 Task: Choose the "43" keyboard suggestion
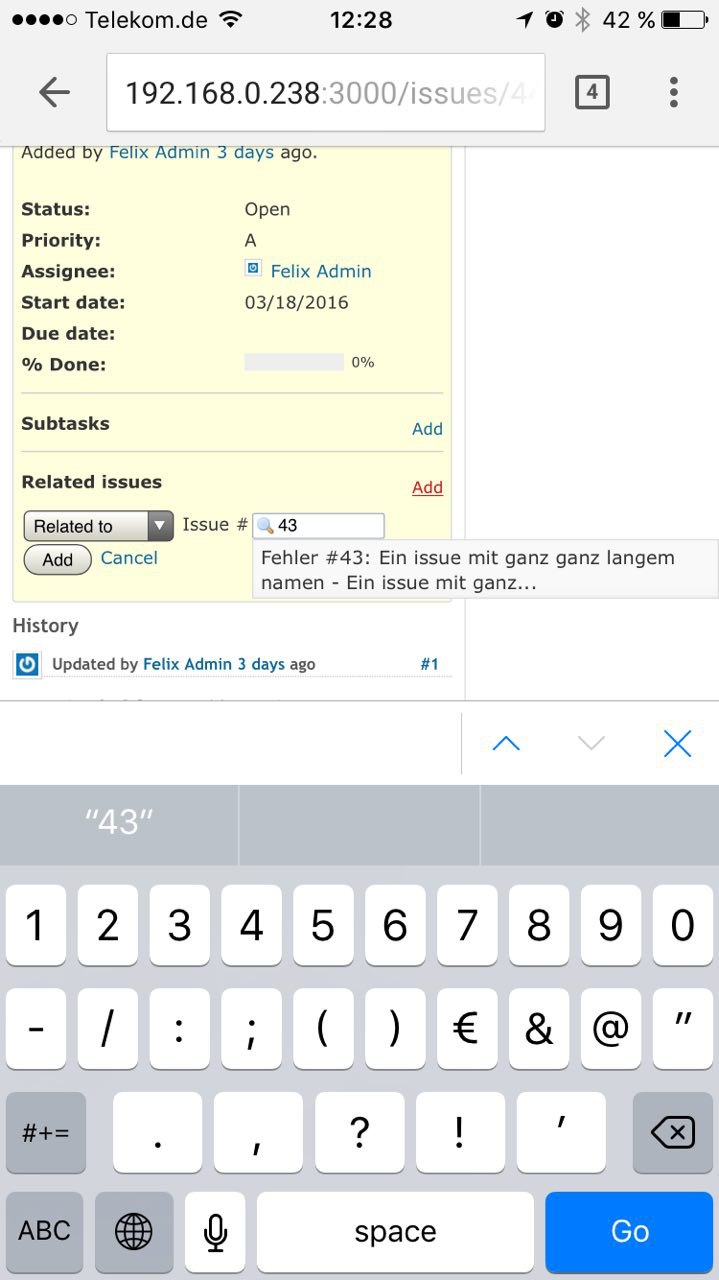tap(119, 823)
